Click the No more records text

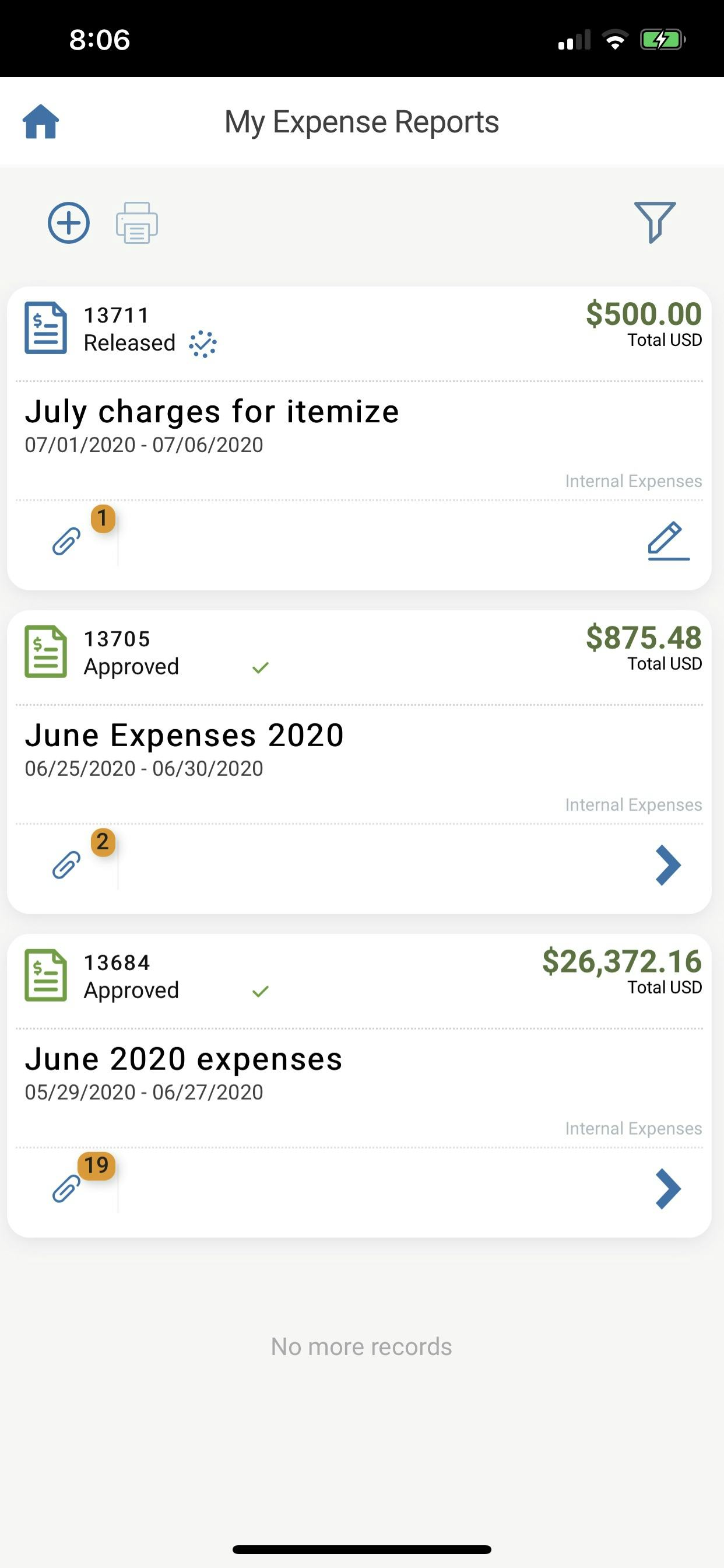coord(361,1346)
